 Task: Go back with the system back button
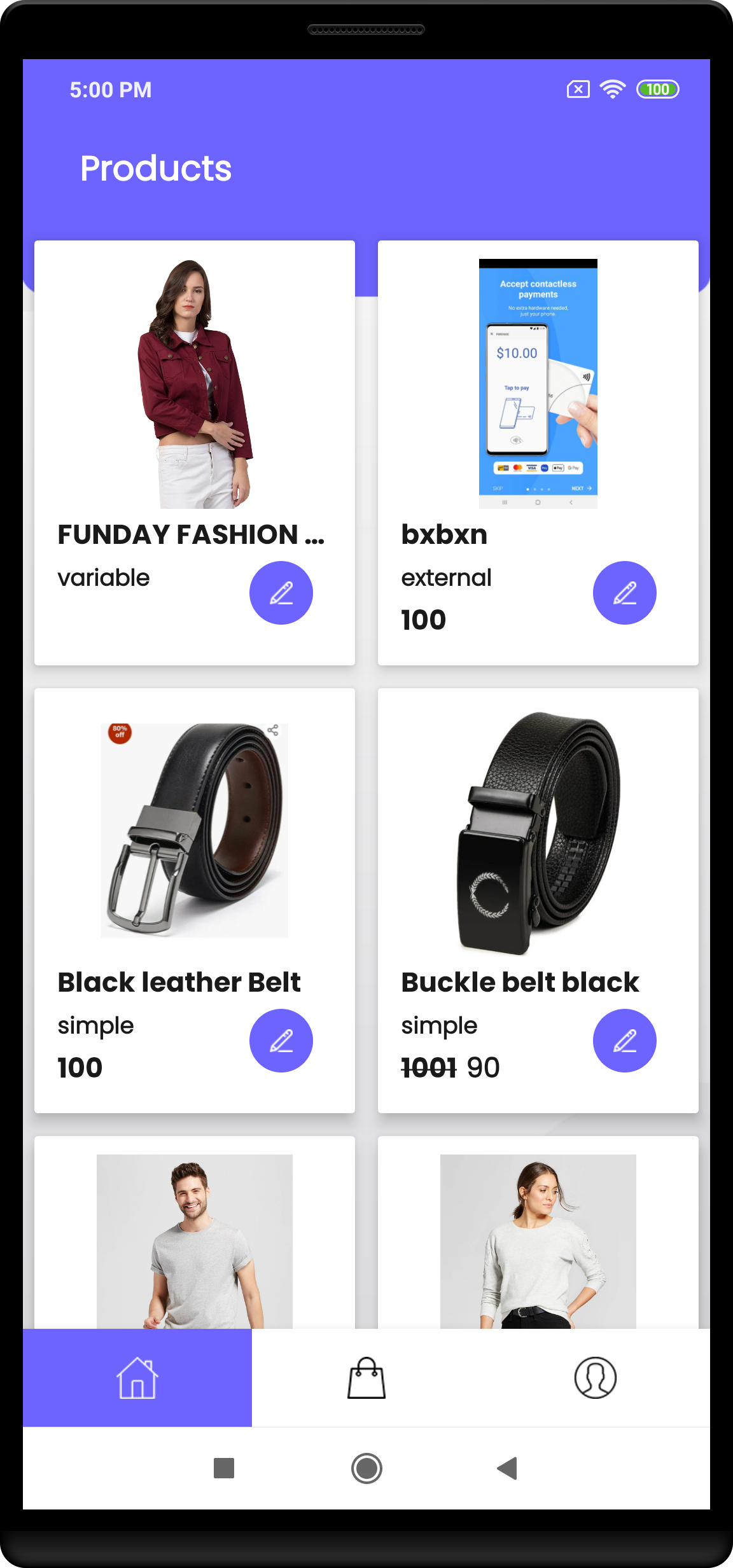click(x=507, y=1468)
